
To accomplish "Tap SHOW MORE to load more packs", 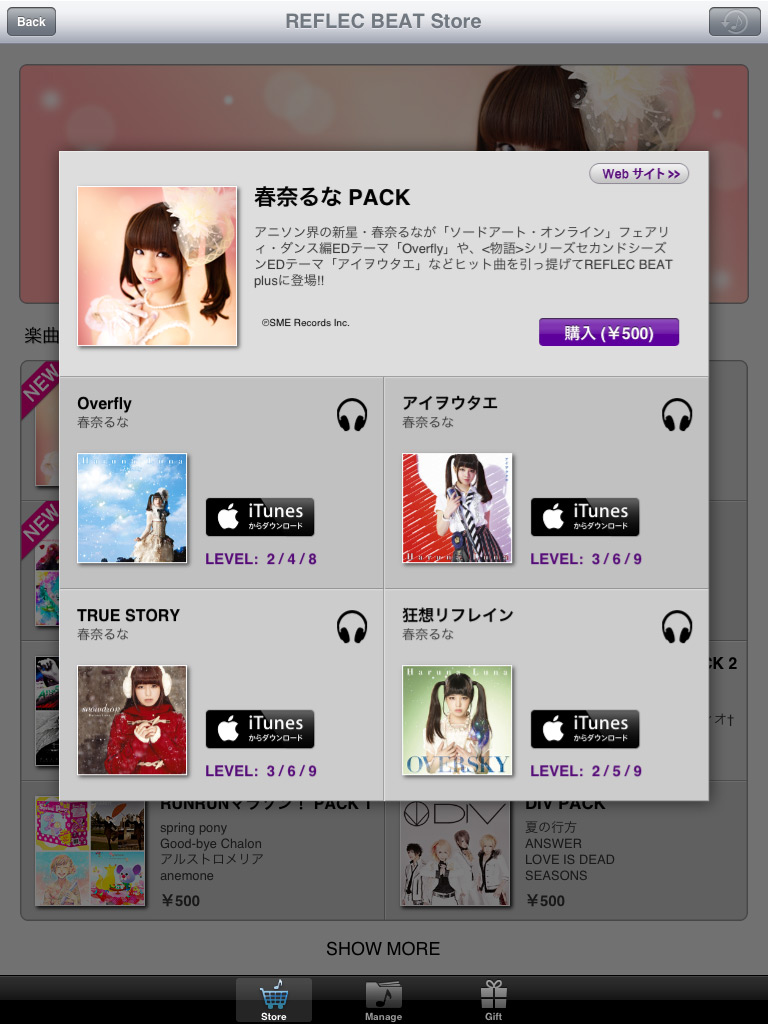I will (x=383, y=948).
